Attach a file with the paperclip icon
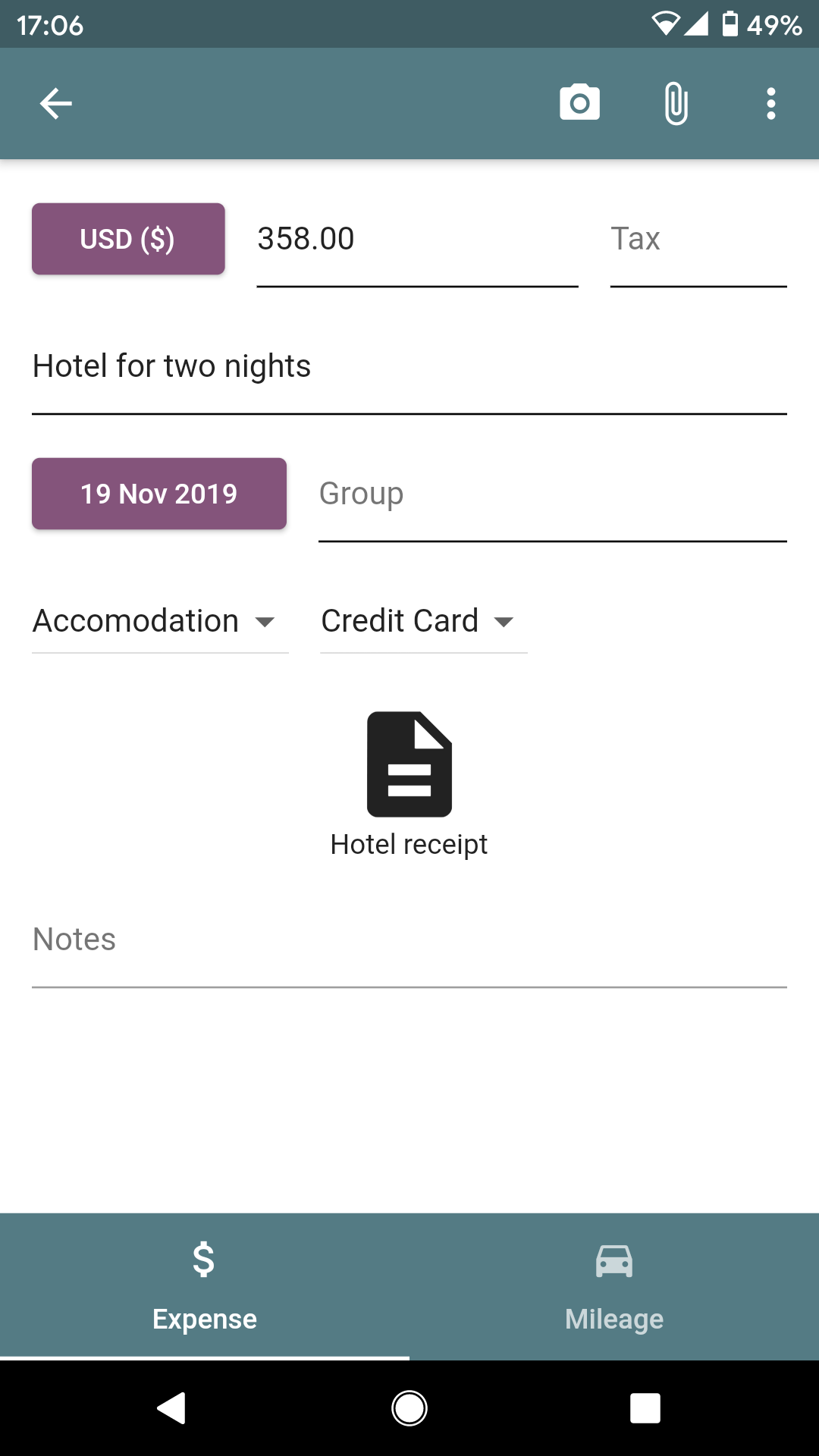 pyautogui.click(x=676, y=104)
